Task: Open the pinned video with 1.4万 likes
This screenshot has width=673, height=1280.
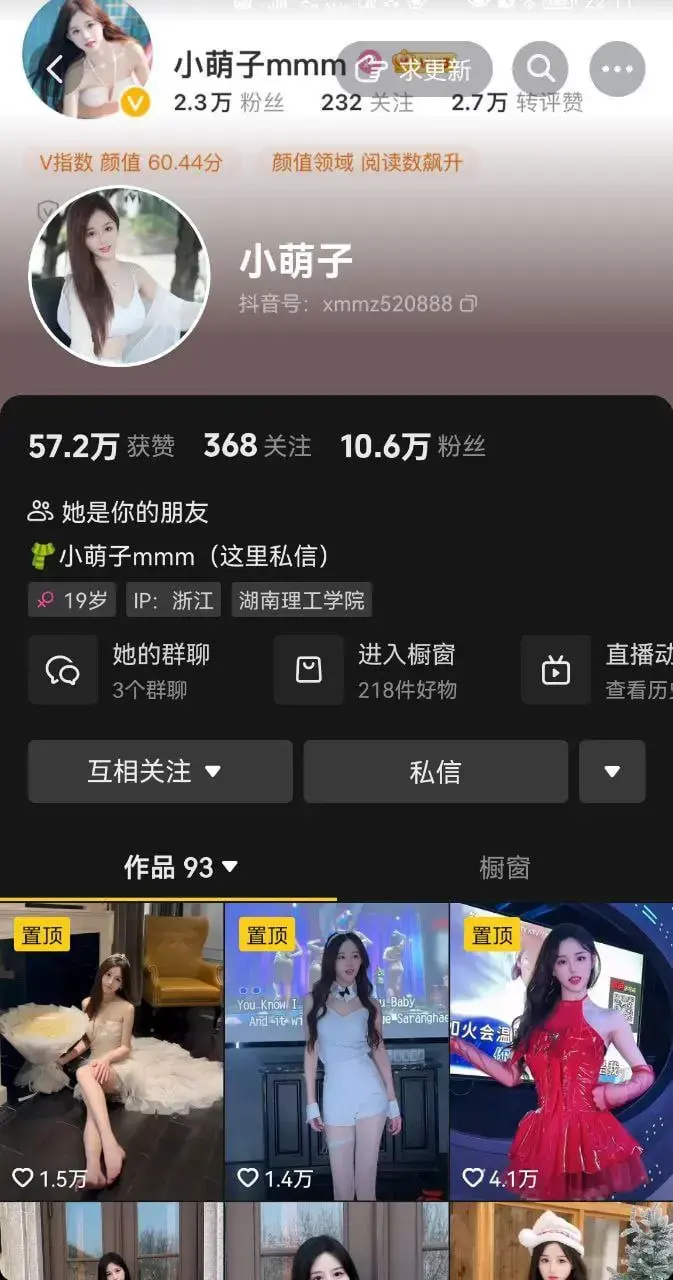Action: 336,1050
